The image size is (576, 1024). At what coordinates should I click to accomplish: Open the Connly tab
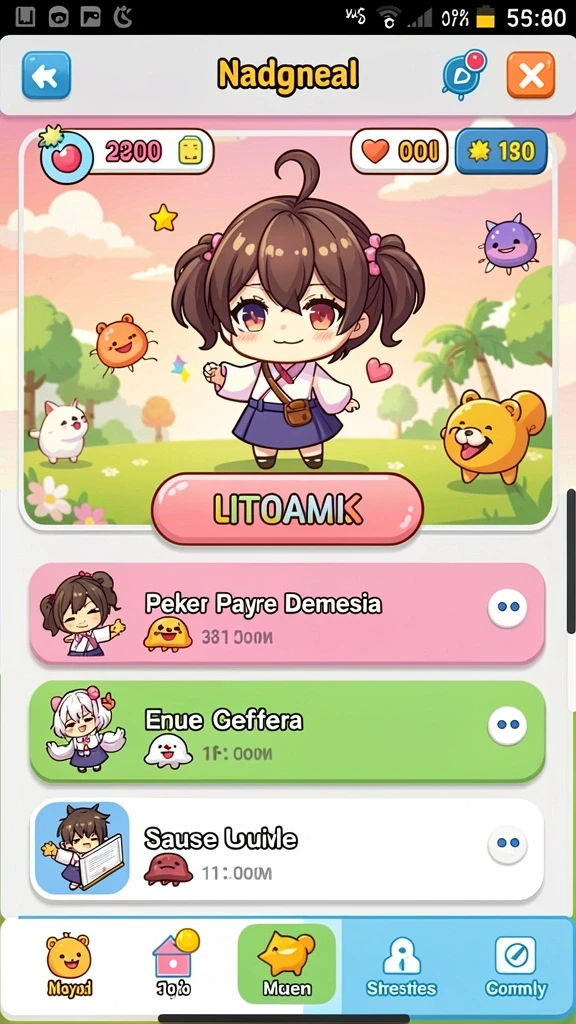[x=516, y=967]
